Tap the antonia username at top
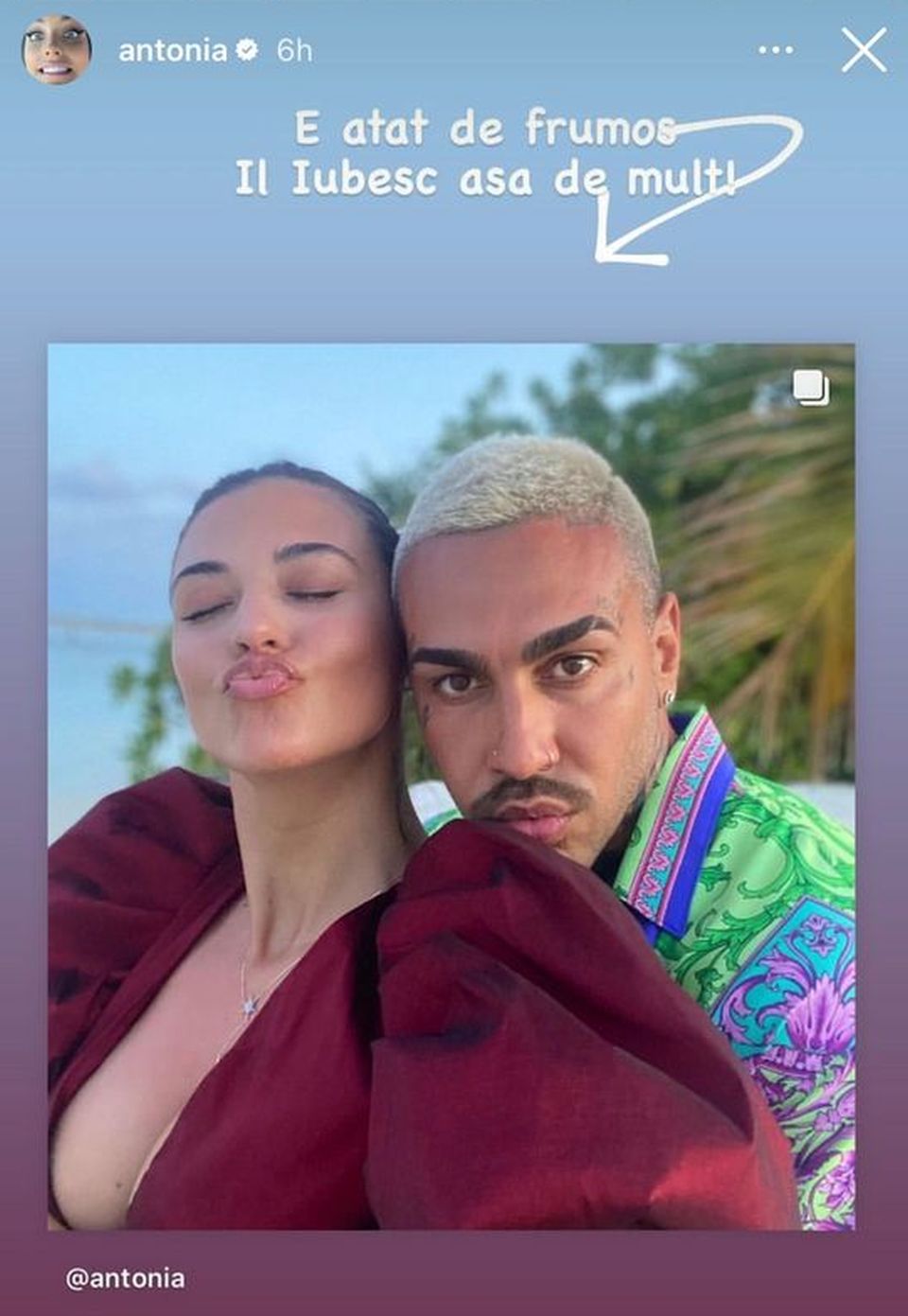Screen dimensions: 908x1316 click(173, 50)
